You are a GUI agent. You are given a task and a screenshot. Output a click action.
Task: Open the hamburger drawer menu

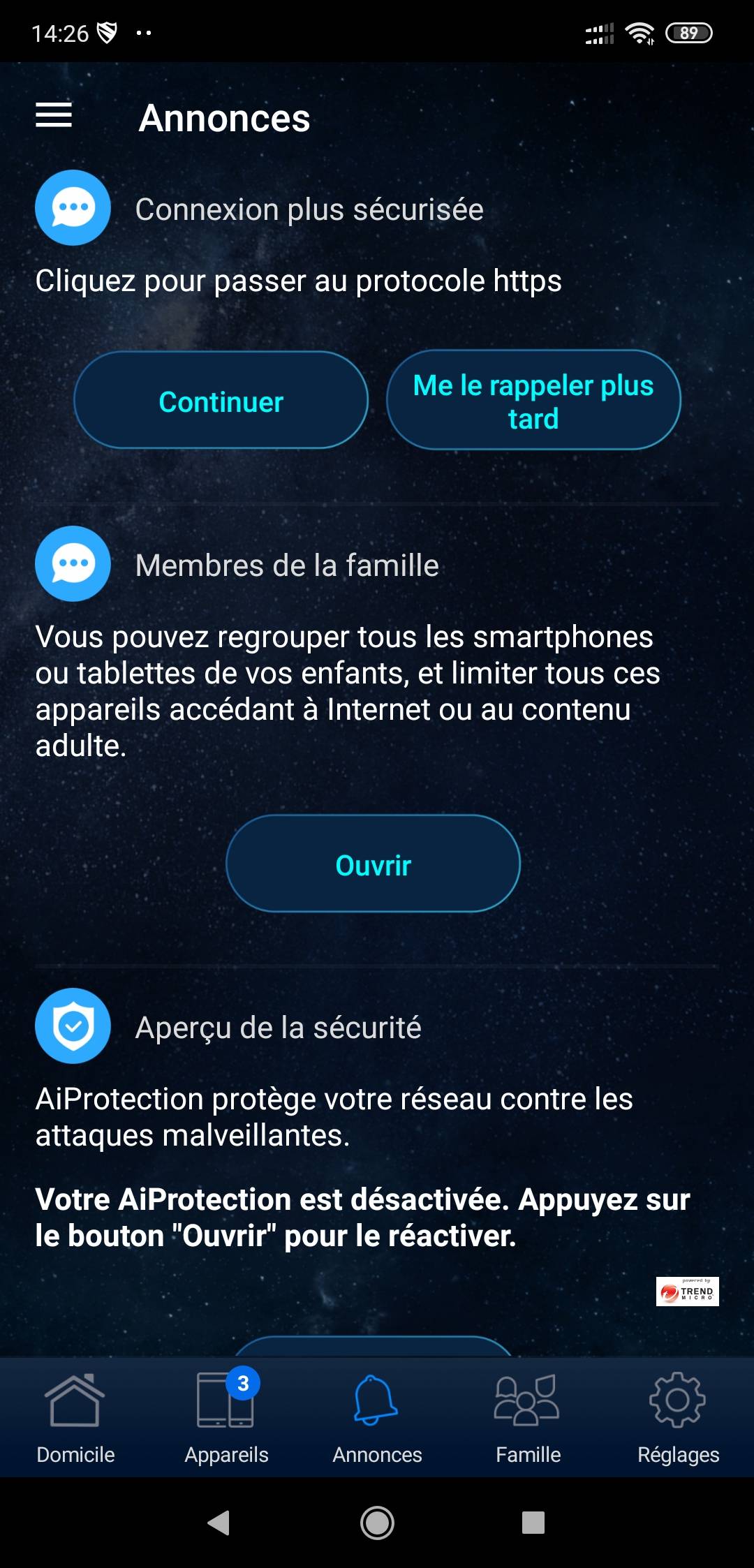54,115
